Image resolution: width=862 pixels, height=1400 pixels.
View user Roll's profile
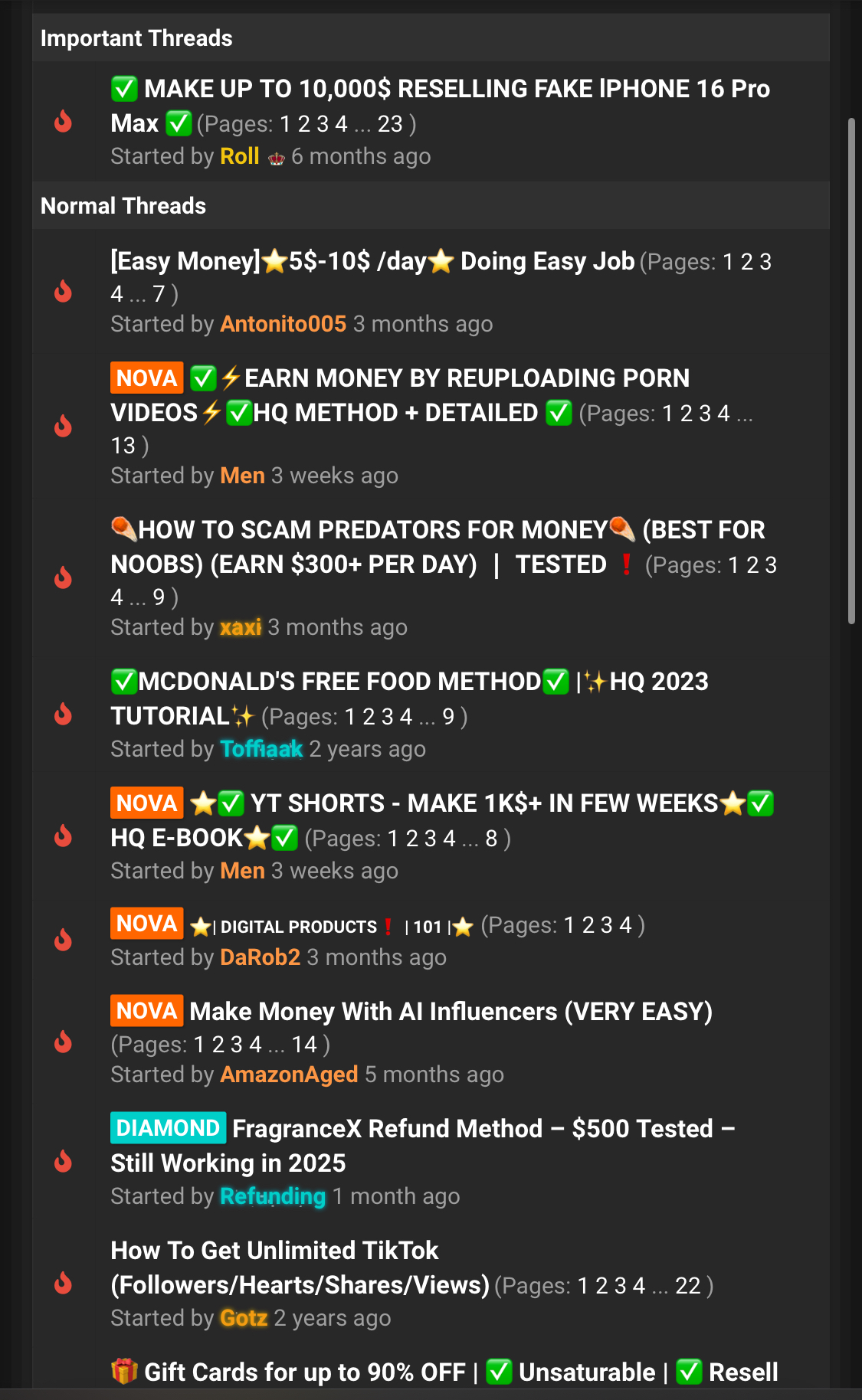point(239,156)
